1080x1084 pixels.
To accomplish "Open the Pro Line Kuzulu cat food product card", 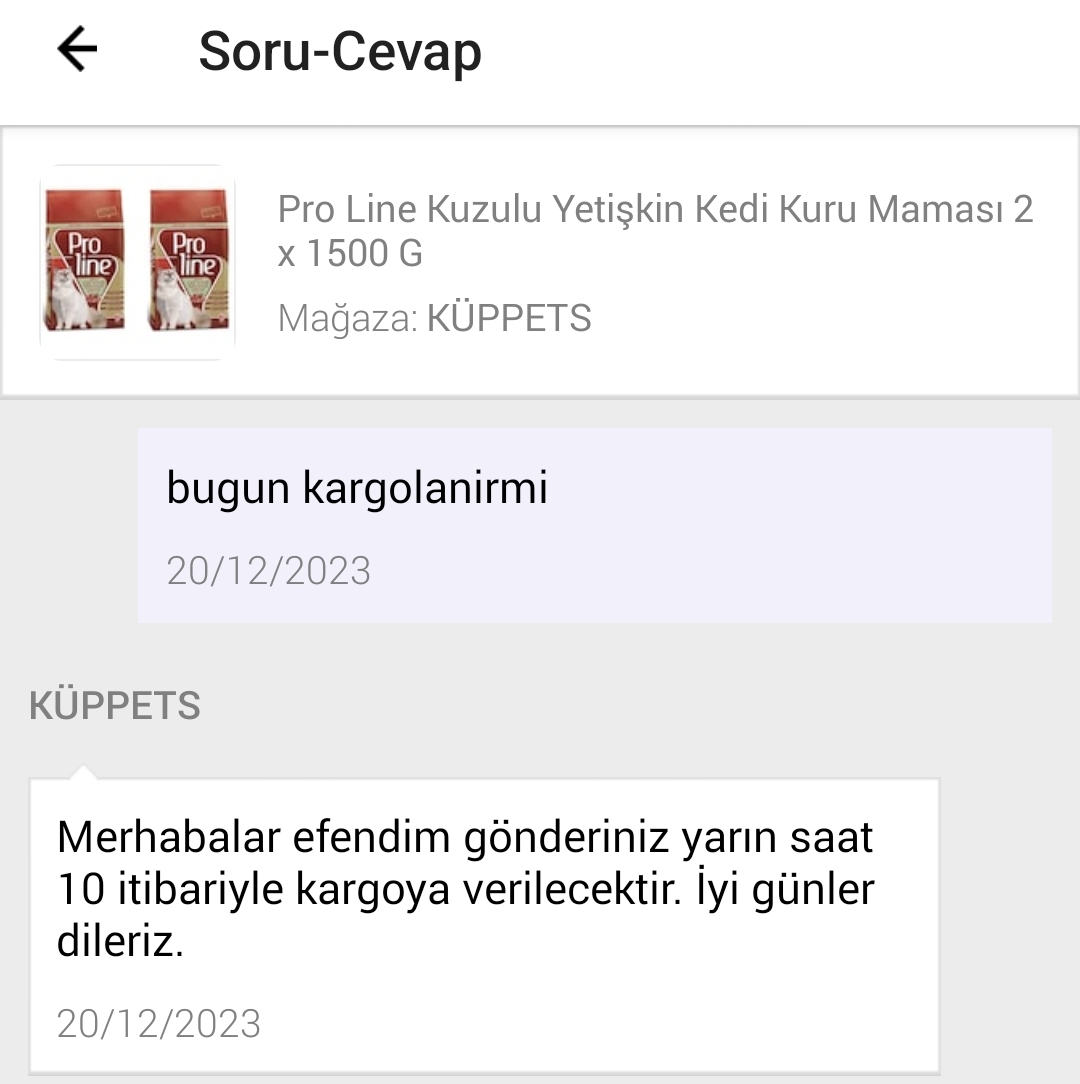I will (654, 231).
